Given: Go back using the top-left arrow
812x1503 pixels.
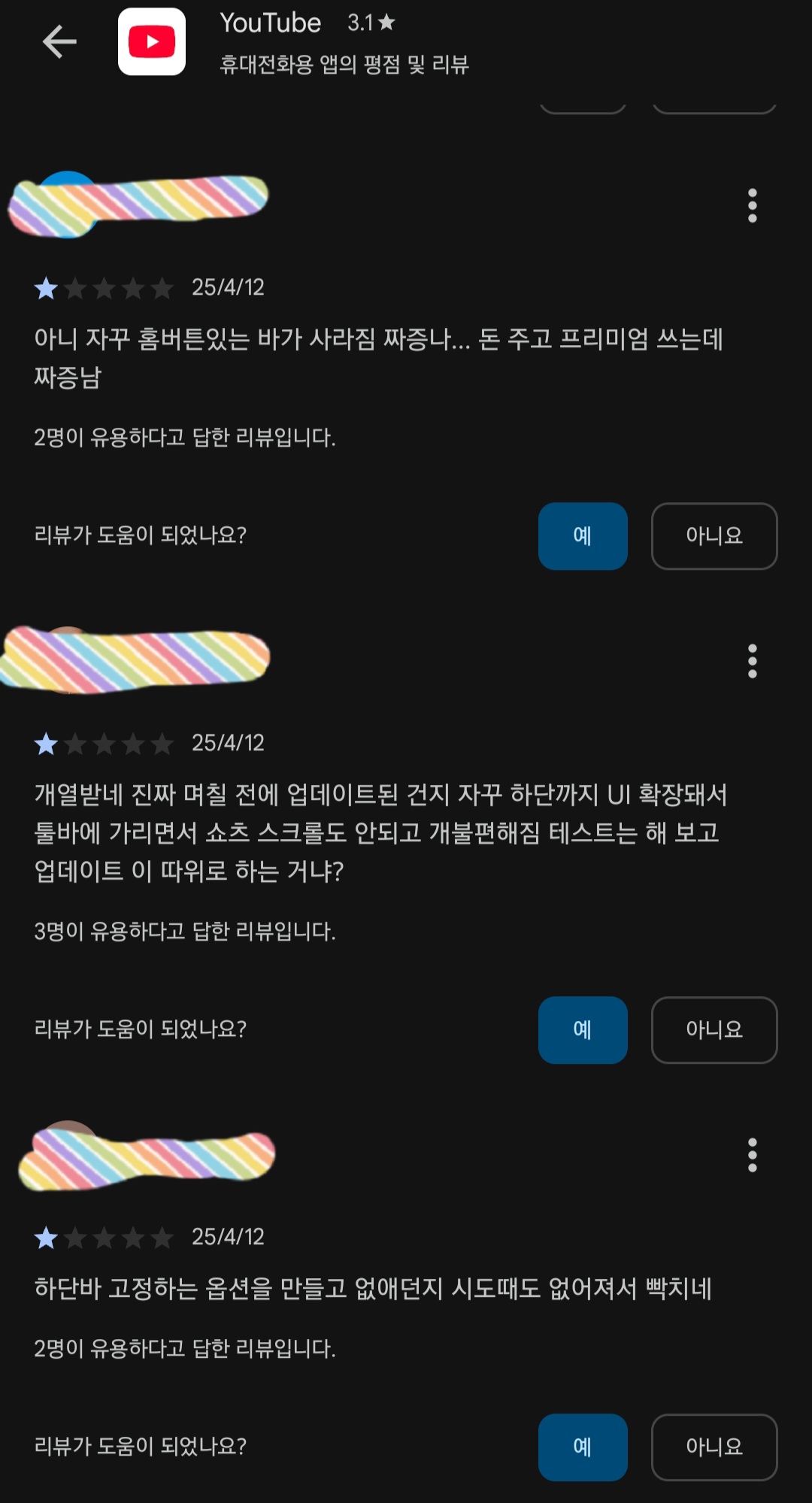Looking at the screenshot, I should coord(59,41).
